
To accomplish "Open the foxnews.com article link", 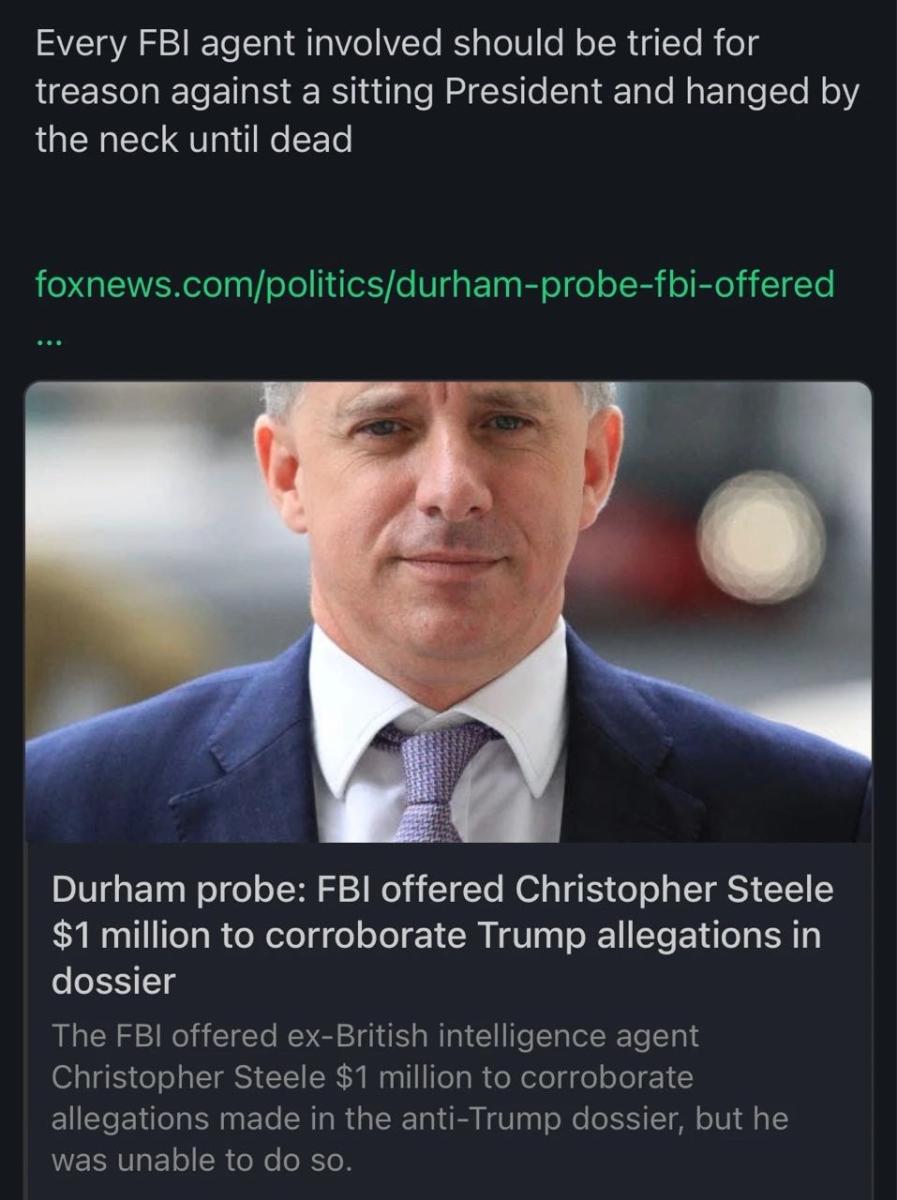I will click(434, 286).
